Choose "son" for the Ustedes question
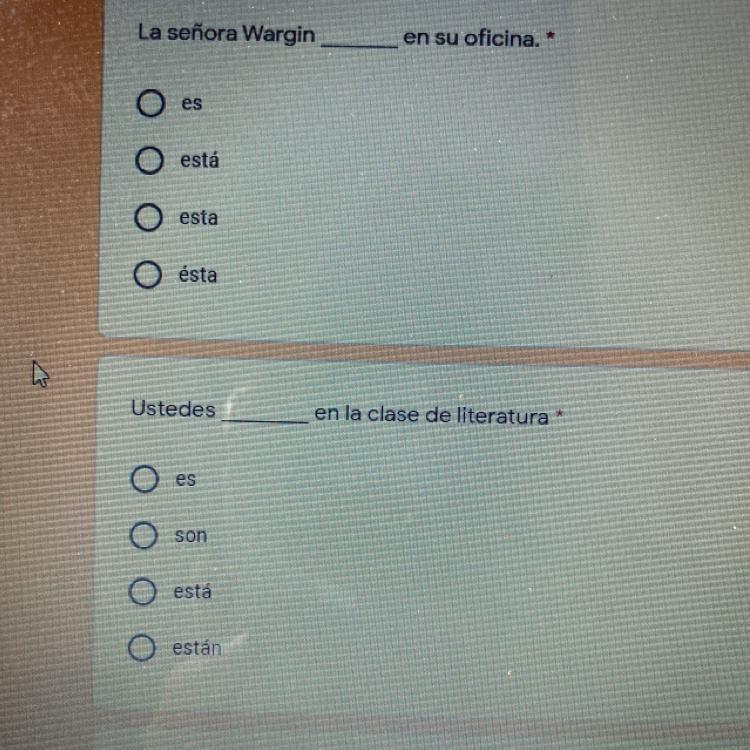Image resolution: width=750 pixels, height=750 pixels. pyautogui.click(x=143, y=535)
